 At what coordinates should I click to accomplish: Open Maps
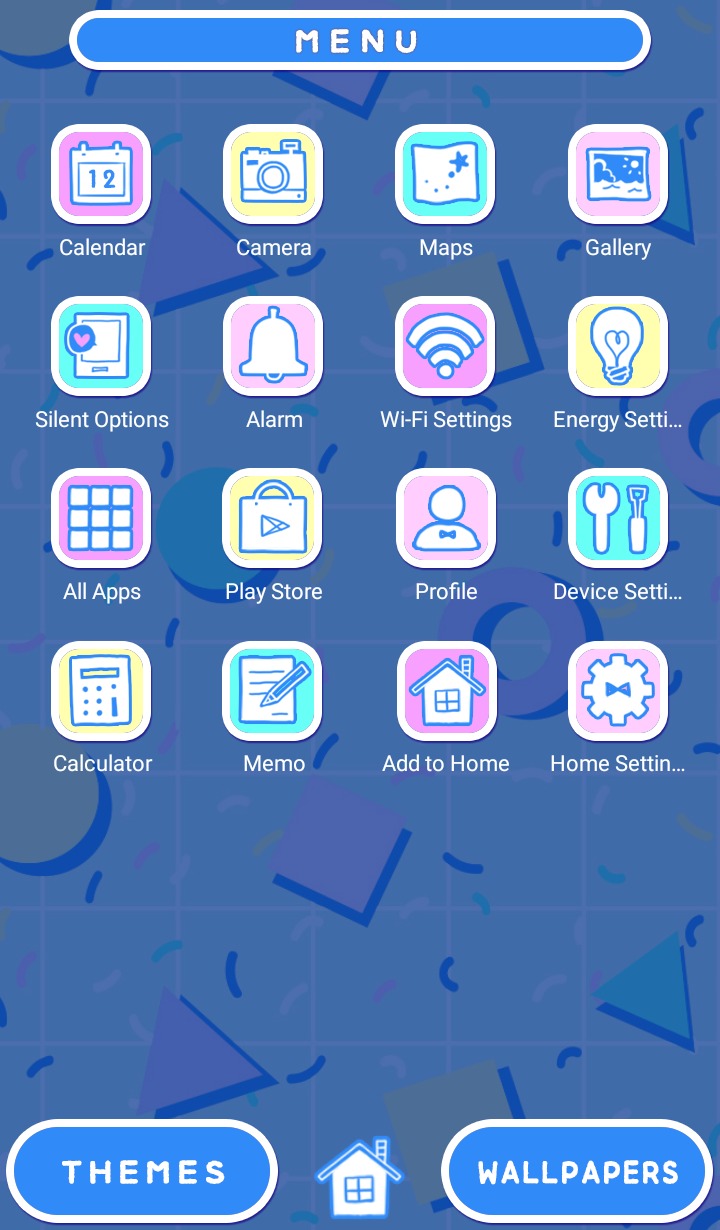(445, 174)
